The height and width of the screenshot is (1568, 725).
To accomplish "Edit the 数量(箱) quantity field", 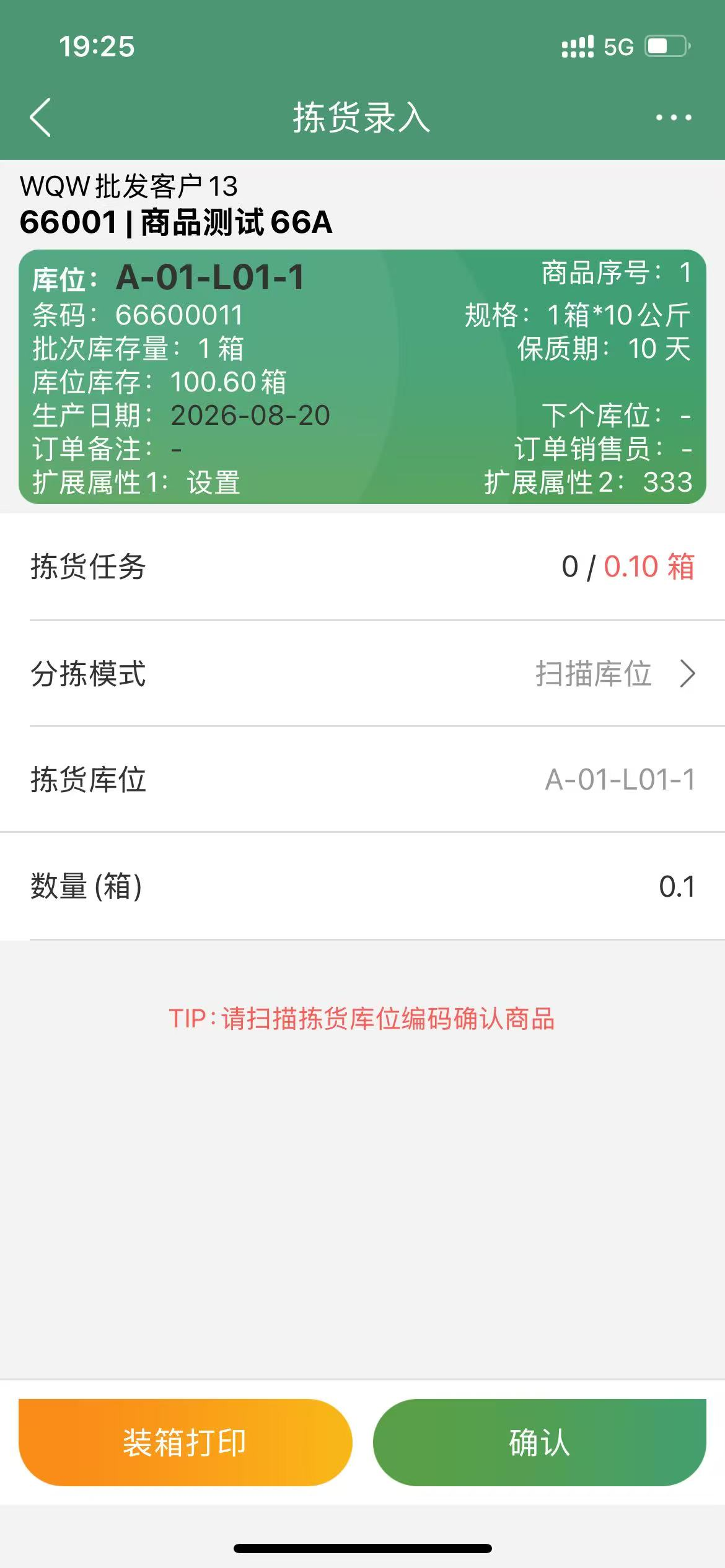I will tap(362, 886).
